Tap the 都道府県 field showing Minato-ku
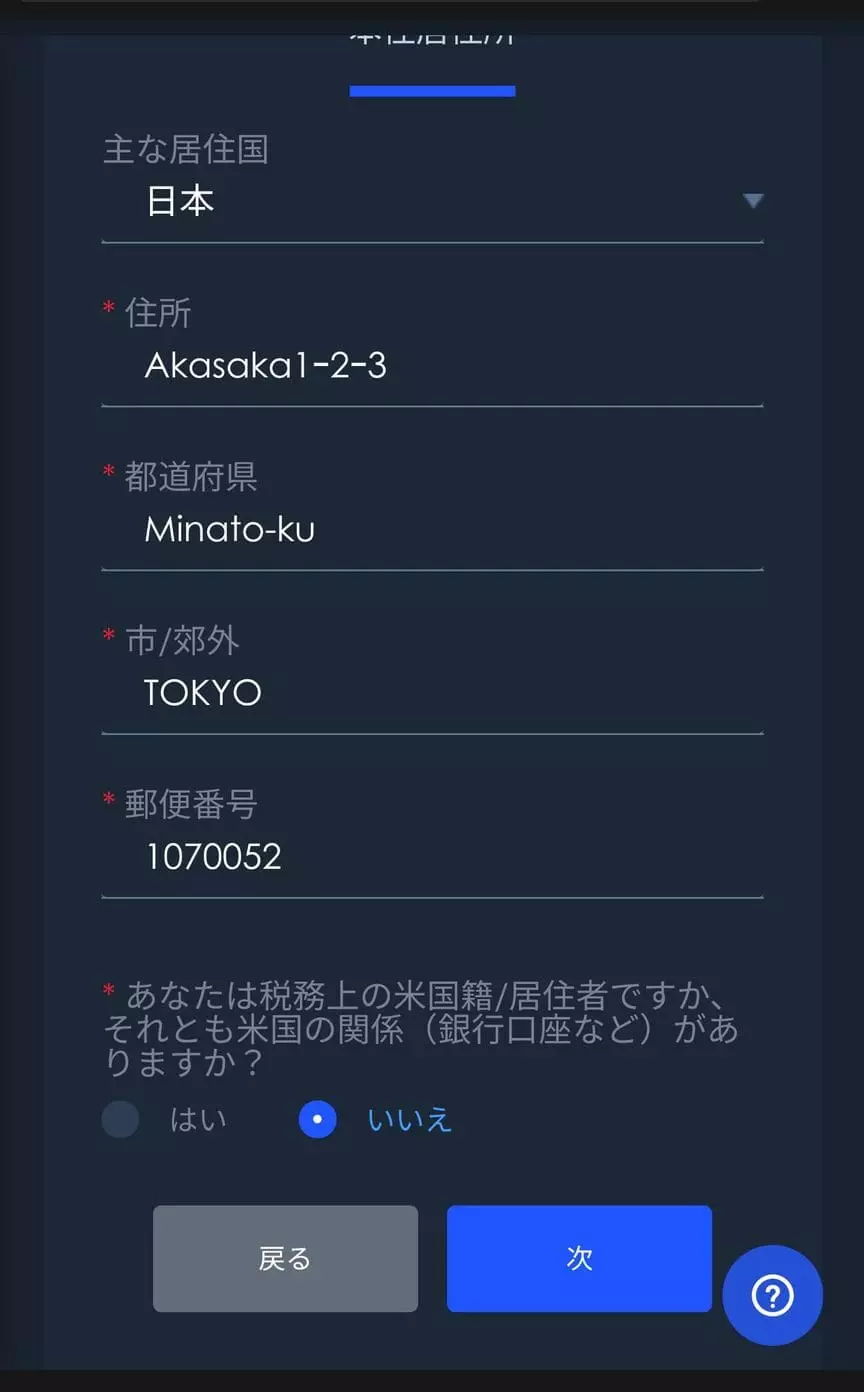The image size is (864, 1392). pos(432,530)
